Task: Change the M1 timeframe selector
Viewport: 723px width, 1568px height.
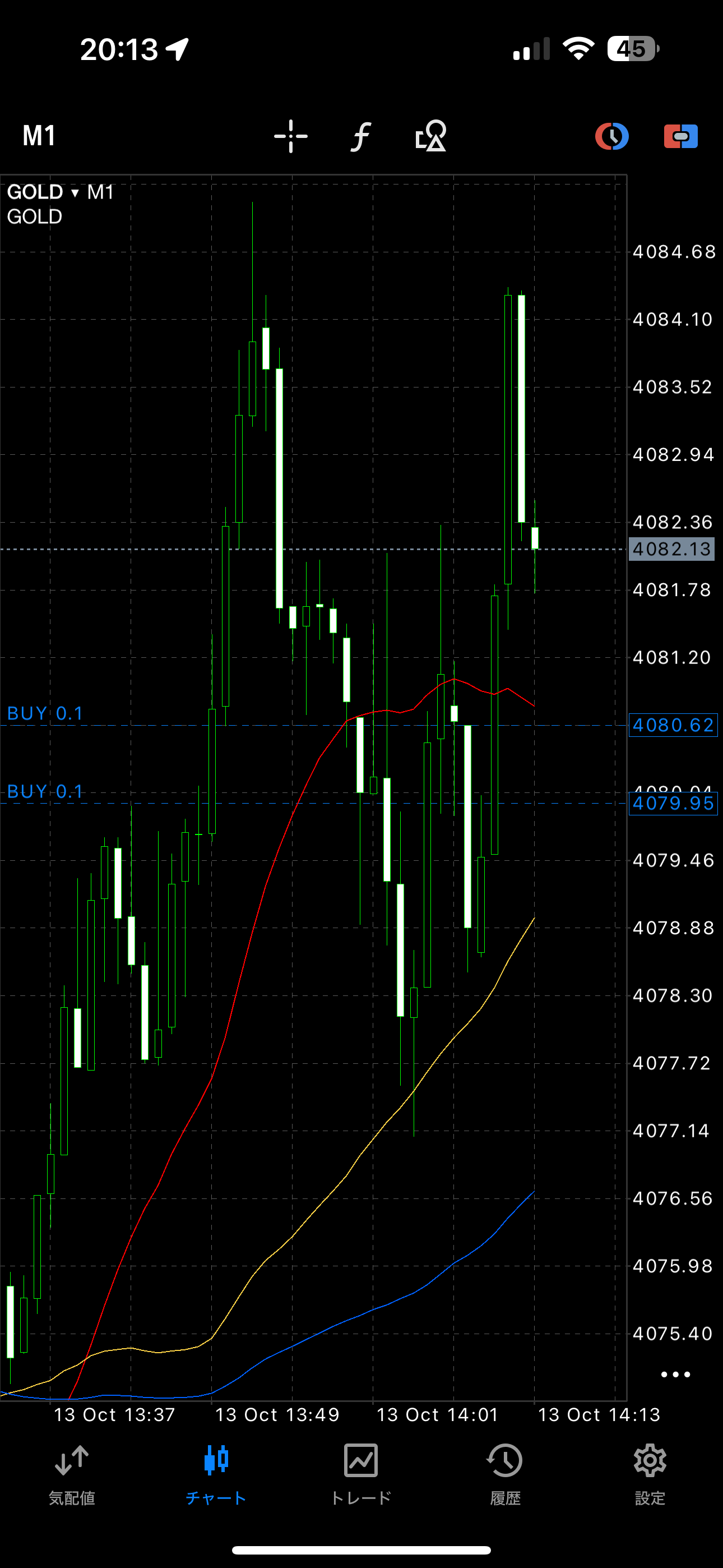Action: (x=39, y=136)
